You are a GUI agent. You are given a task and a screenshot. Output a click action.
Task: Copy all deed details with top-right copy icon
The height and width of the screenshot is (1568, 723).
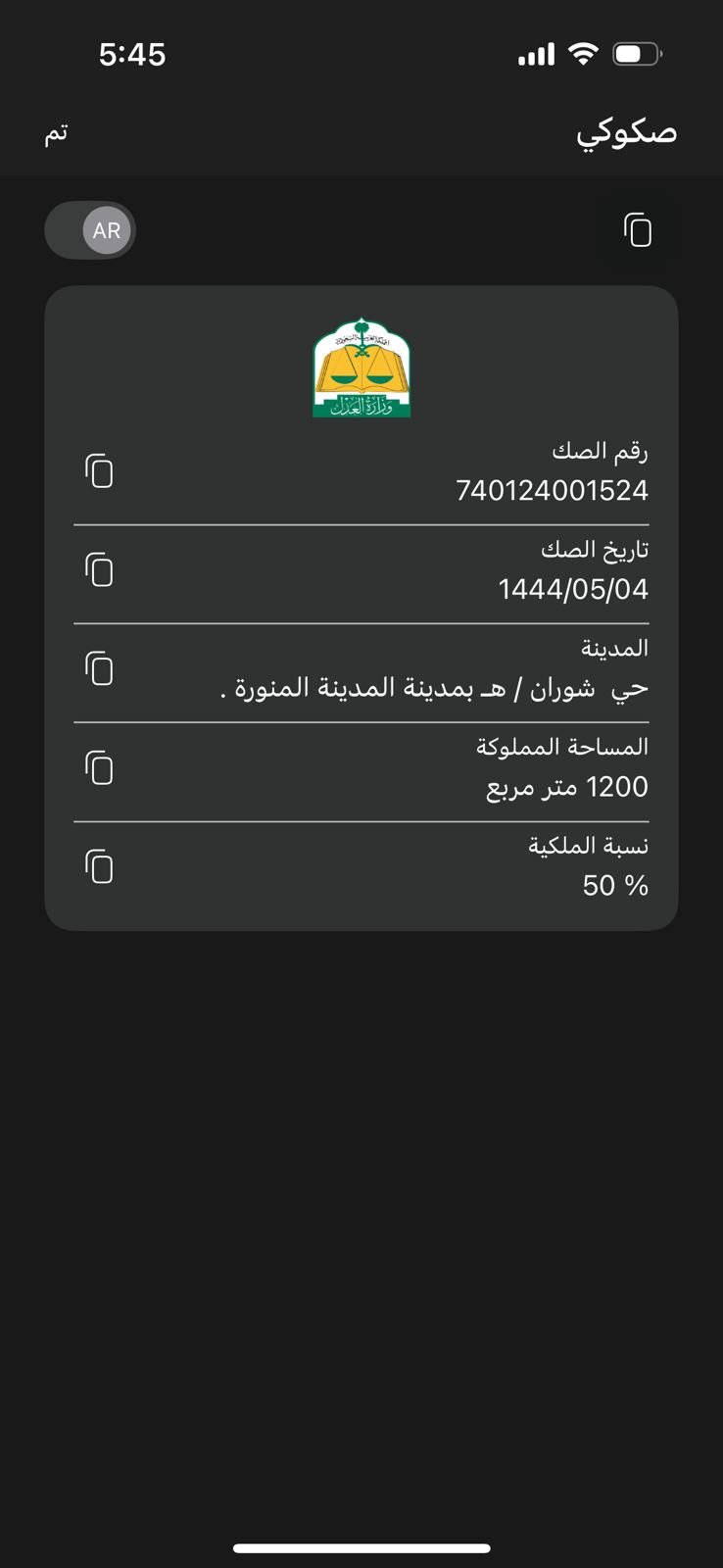point(638,230)
